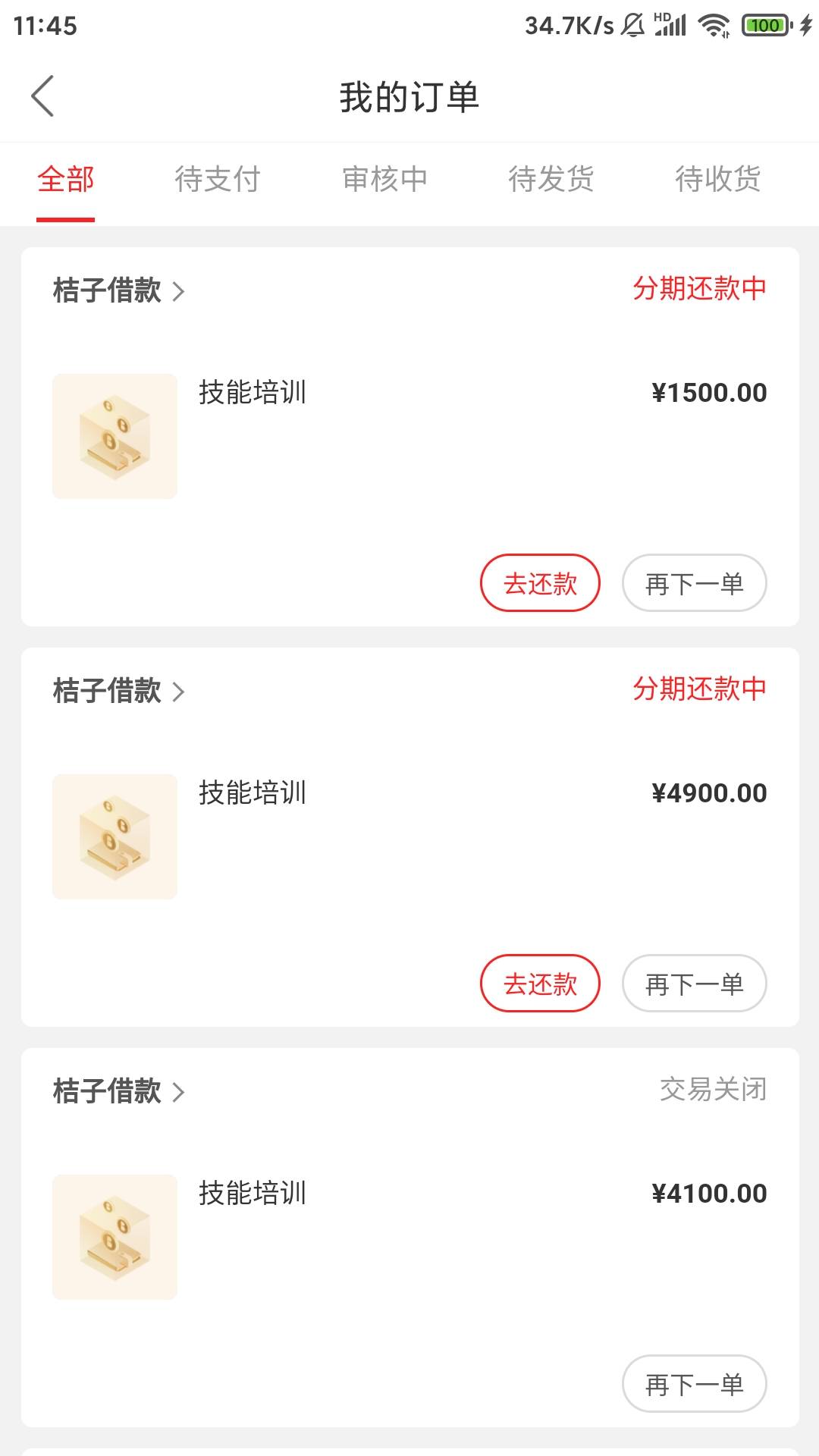This screenshot has width=819, height=1456.
Task: View the ¥4100.00 技能培训 order details
Action: coord(409,1237)
